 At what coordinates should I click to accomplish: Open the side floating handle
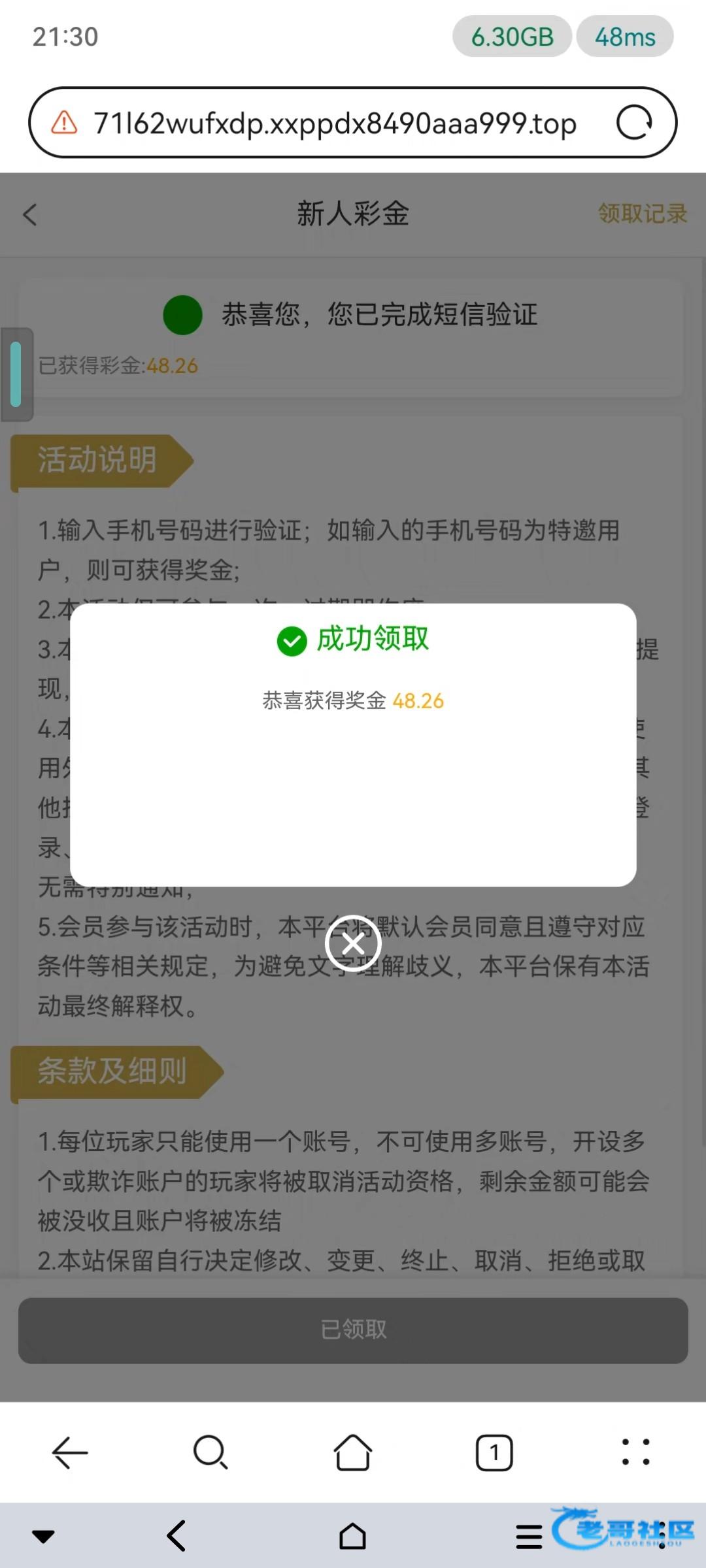click(x=16, y=374)
